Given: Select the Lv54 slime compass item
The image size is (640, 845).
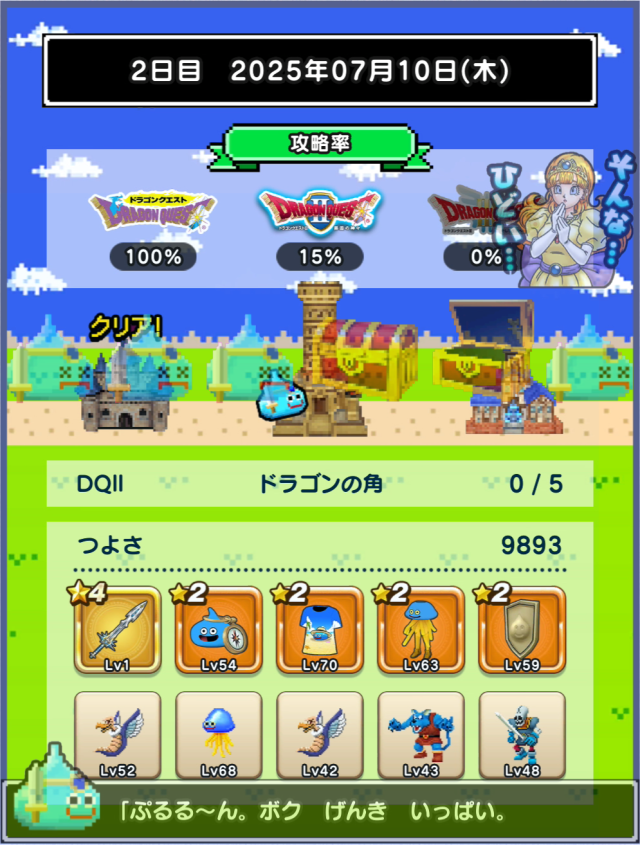Looking at the screenshot, I should point(218,631).
